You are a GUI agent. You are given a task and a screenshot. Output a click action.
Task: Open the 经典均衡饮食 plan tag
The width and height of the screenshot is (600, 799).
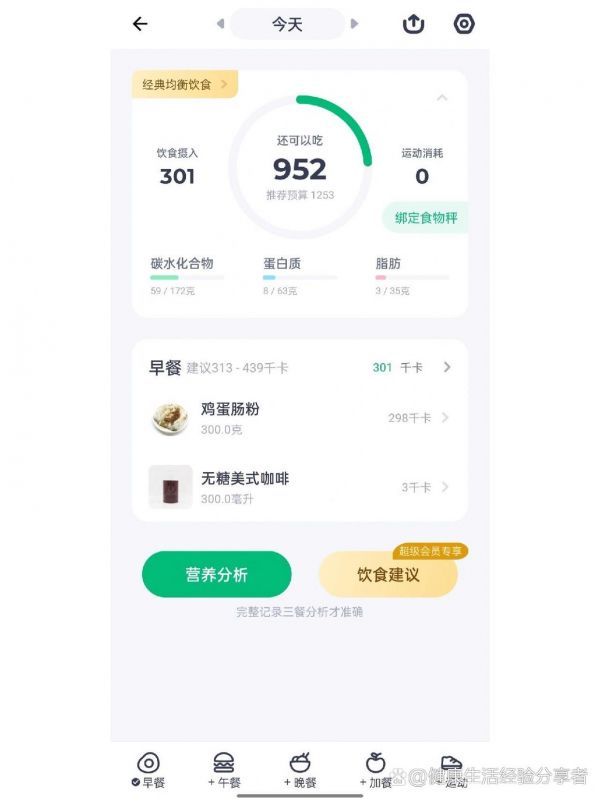click(x=185, y=85)
